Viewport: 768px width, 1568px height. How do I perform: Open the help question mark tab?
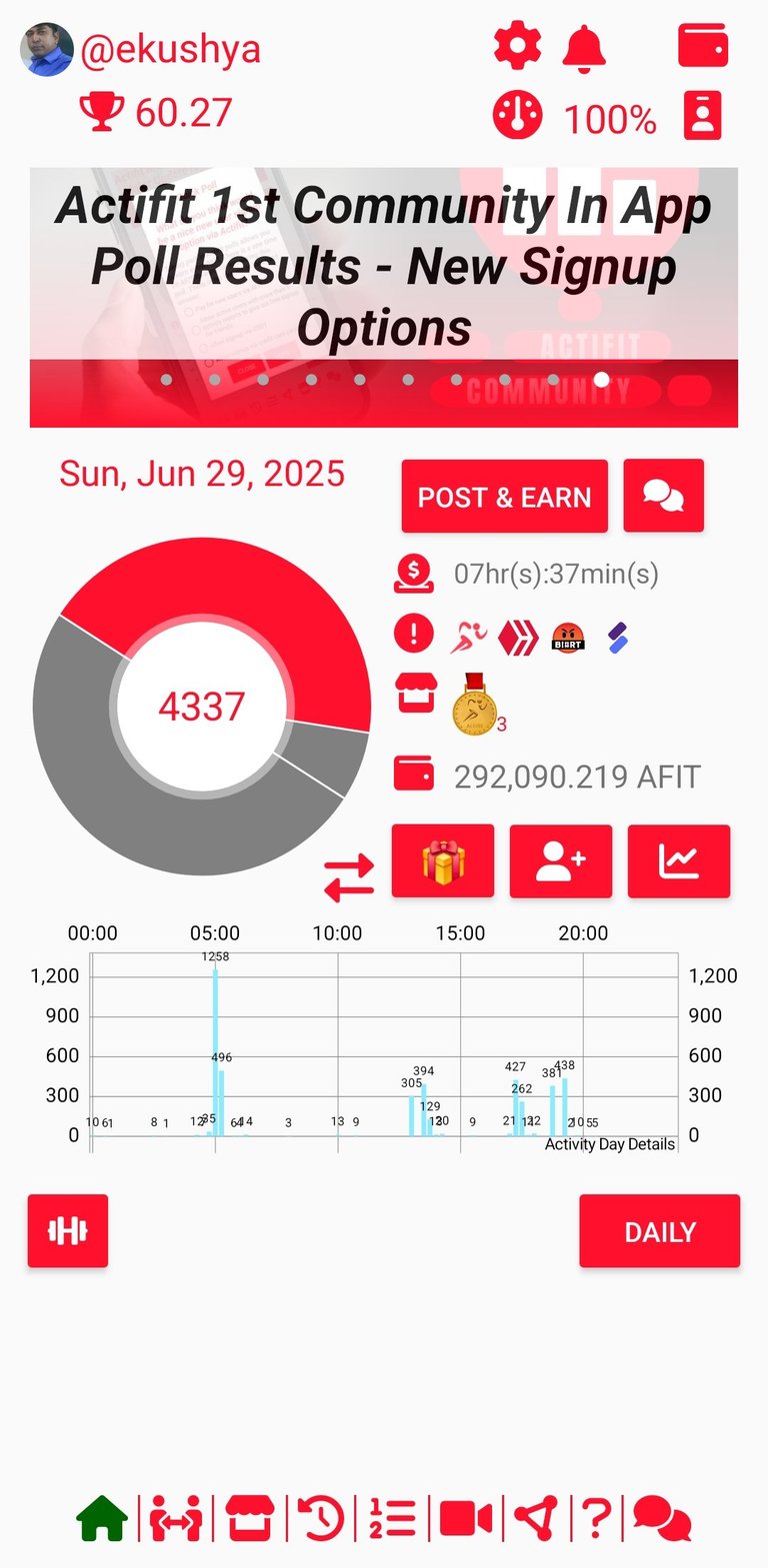[596, 1520]
